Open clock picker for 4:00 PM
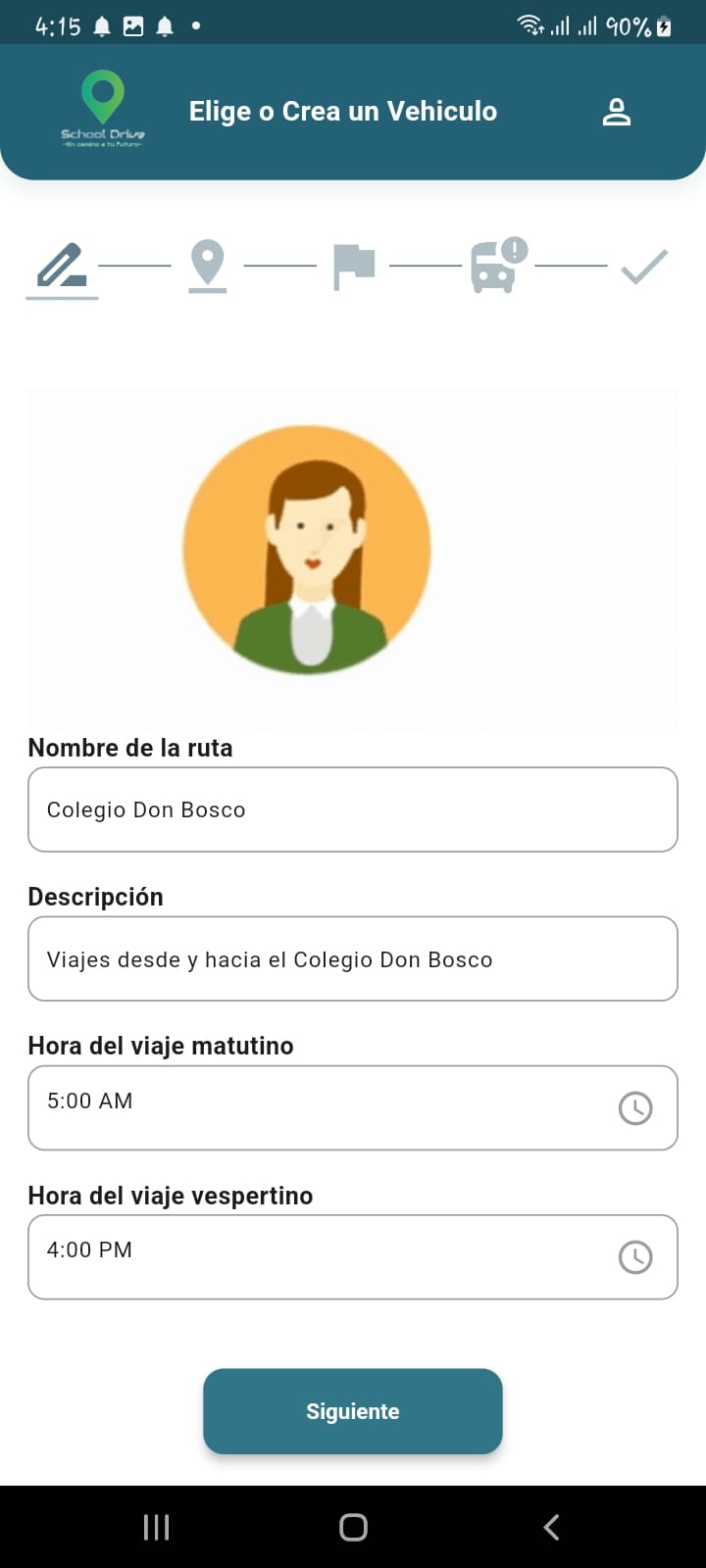This screenshot has width=706, height=1568. click(x=635, y=1257)
